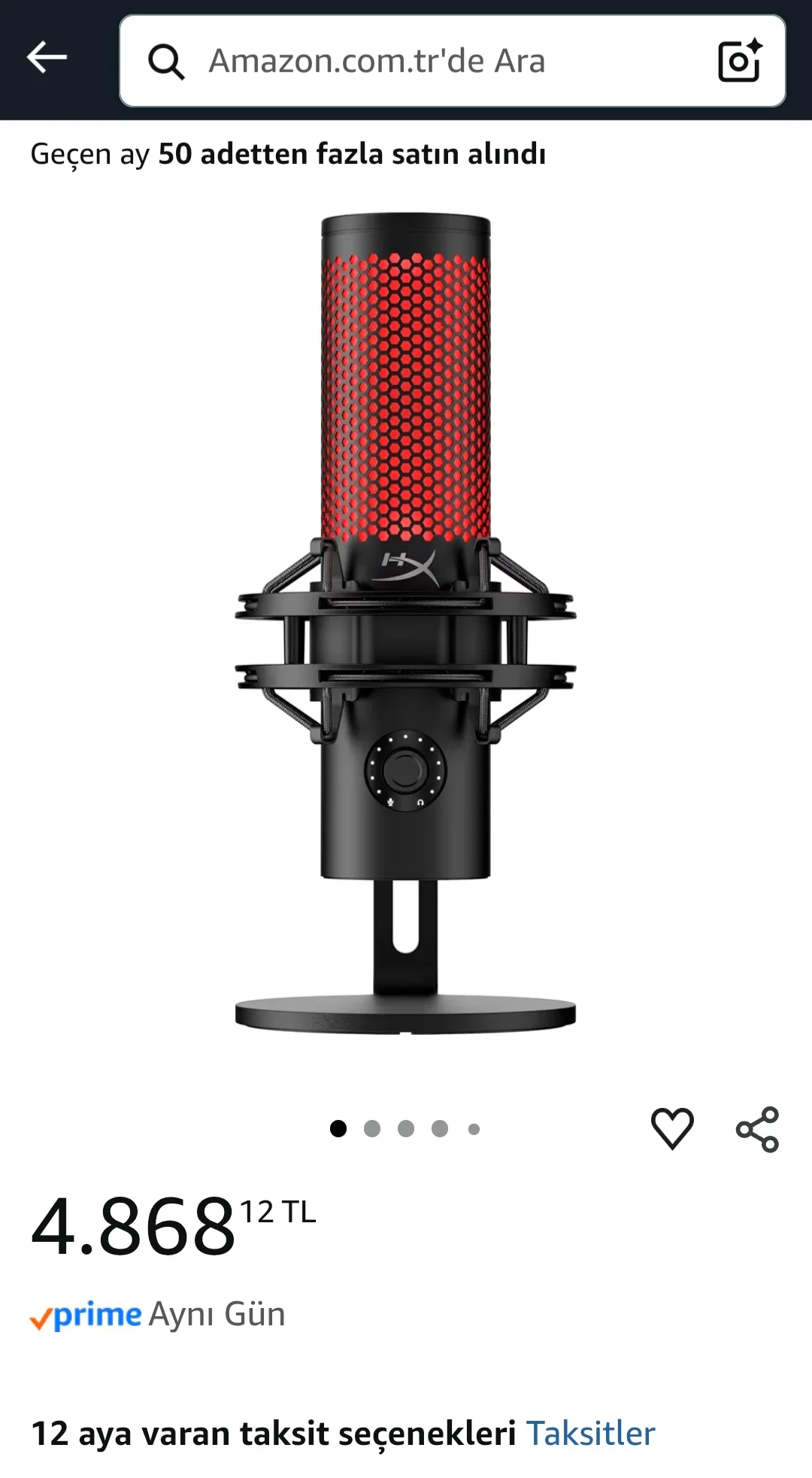
Task: Open the microphone product image
Action: coord(406,624)
